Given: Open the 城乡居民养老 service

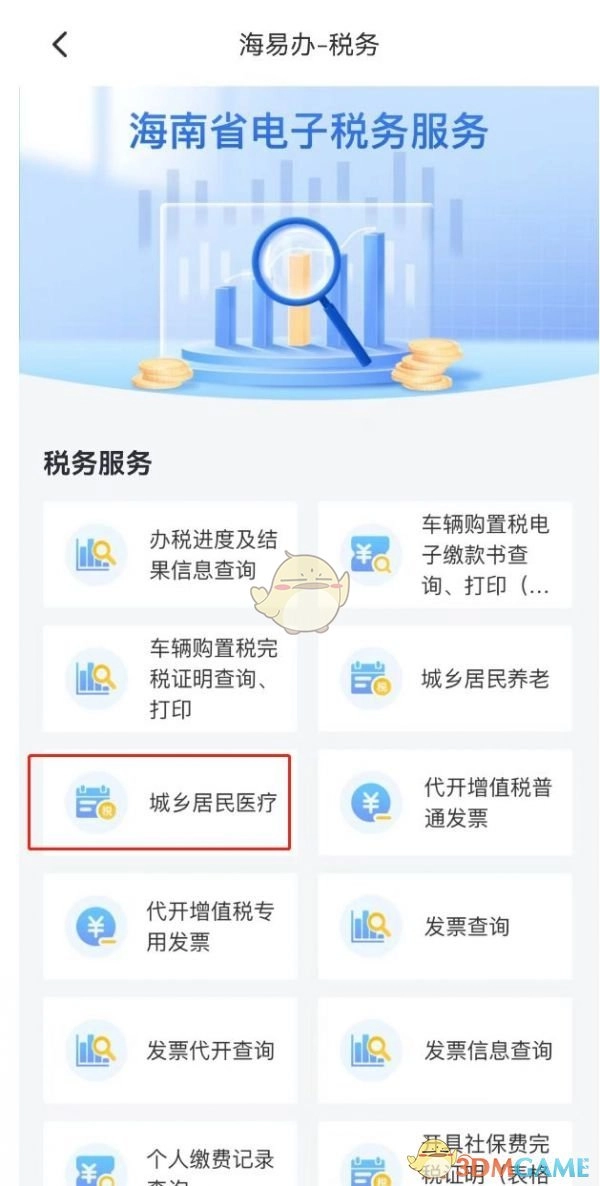Looking at the screenshot, I should pyautogui.click(x=445, y=679).
